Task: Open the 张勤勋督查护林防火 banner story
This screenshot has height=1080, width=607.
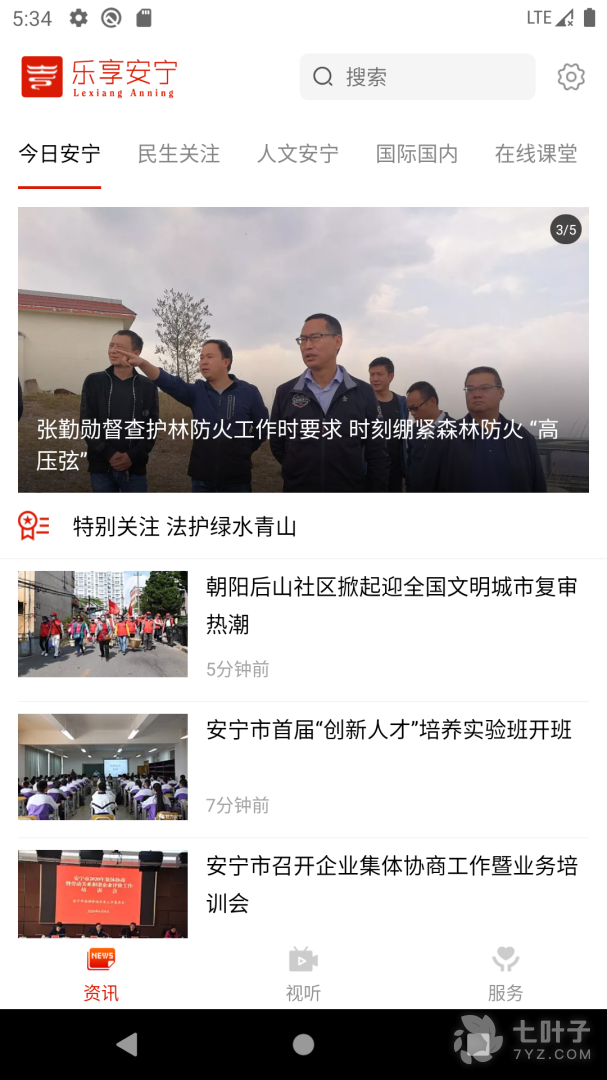Action: click(x=303, y=349)
